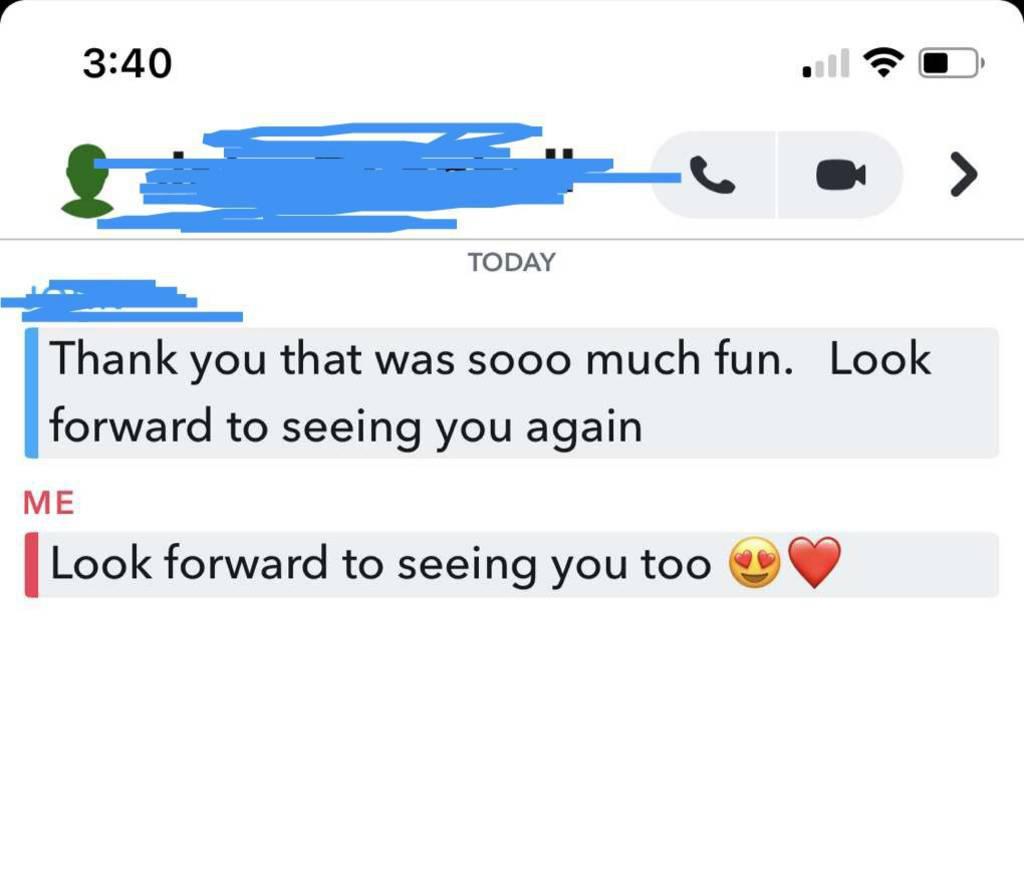Image resolution: width=1024 pixels, height=895 pixels.
Task: Open the green contact avatar profile
Action: pyautogui.click(x=87, y=180)
